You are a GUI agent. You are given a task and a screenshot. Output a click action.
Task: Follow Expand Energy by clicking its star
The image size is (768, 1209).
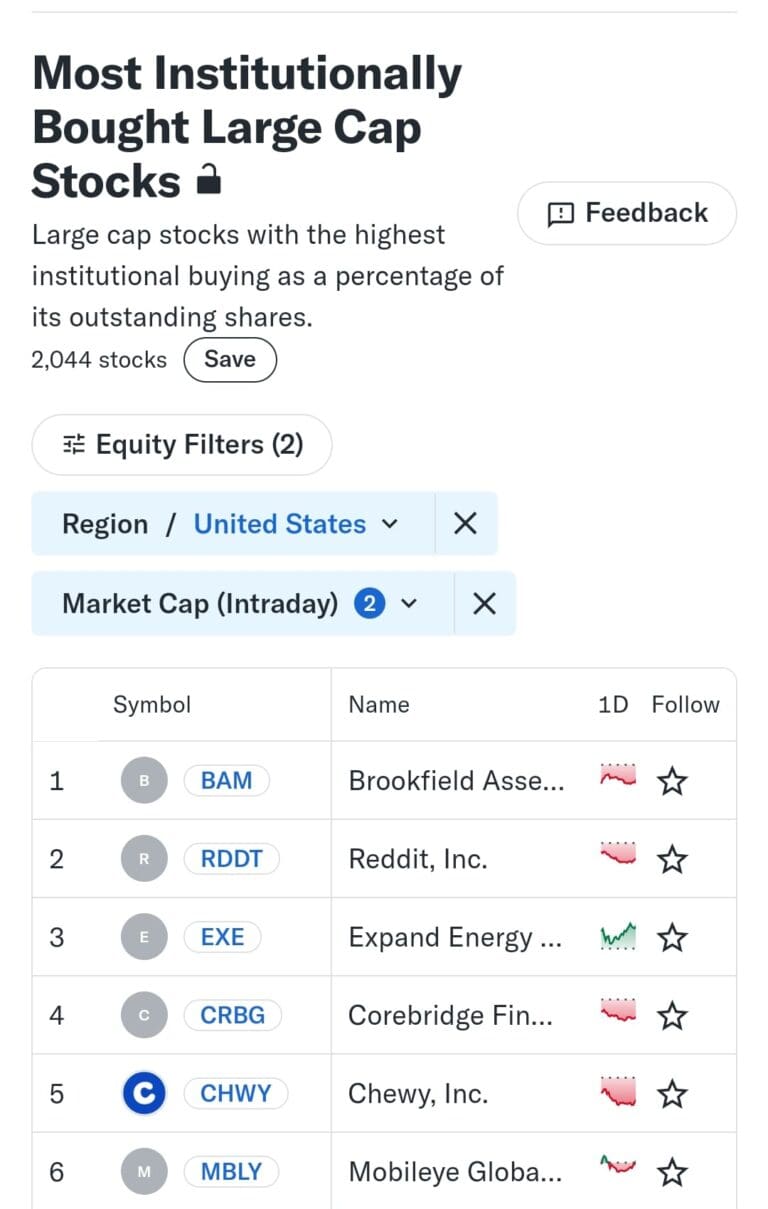point(672,936)
